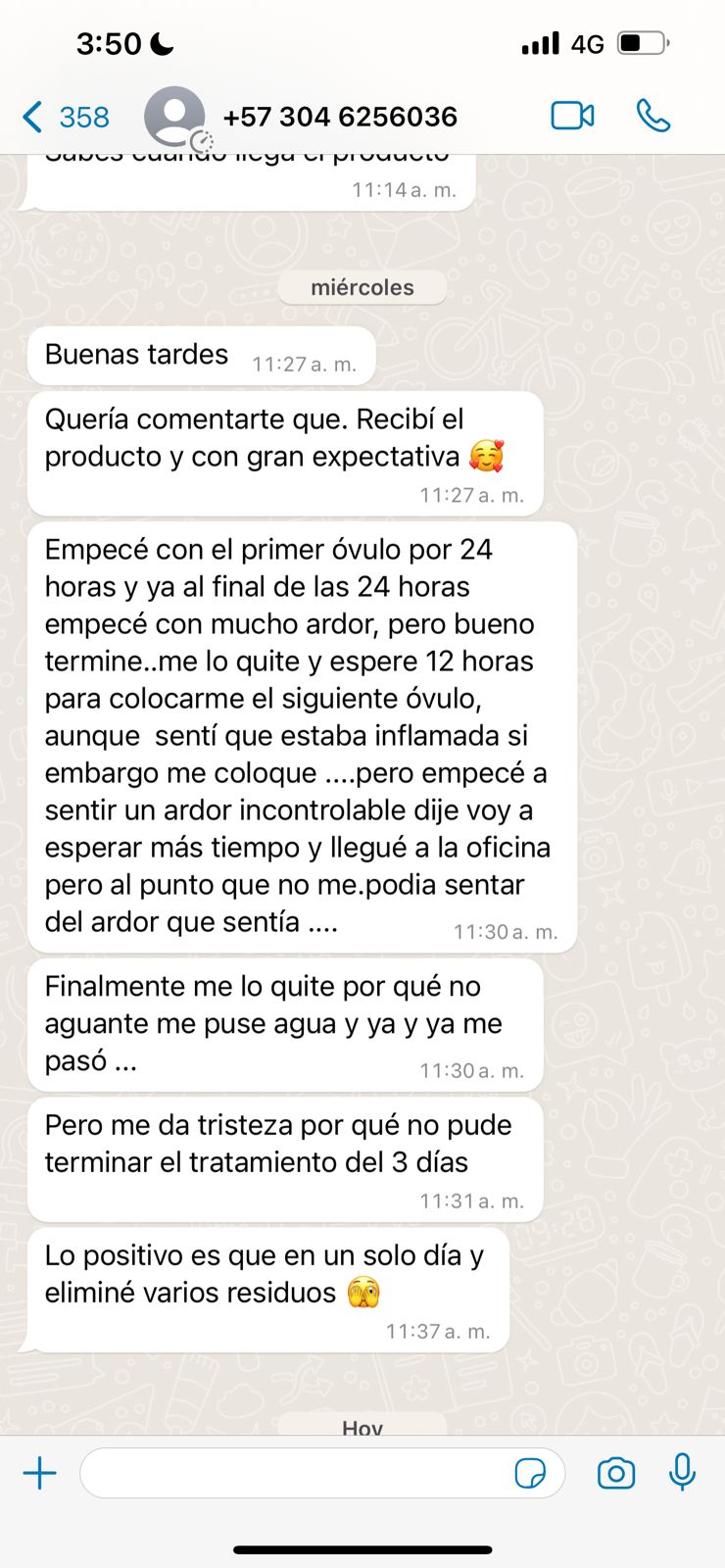Tap the microphone to record voice message
This screenshot has height=1568, width=725.
682,1472
